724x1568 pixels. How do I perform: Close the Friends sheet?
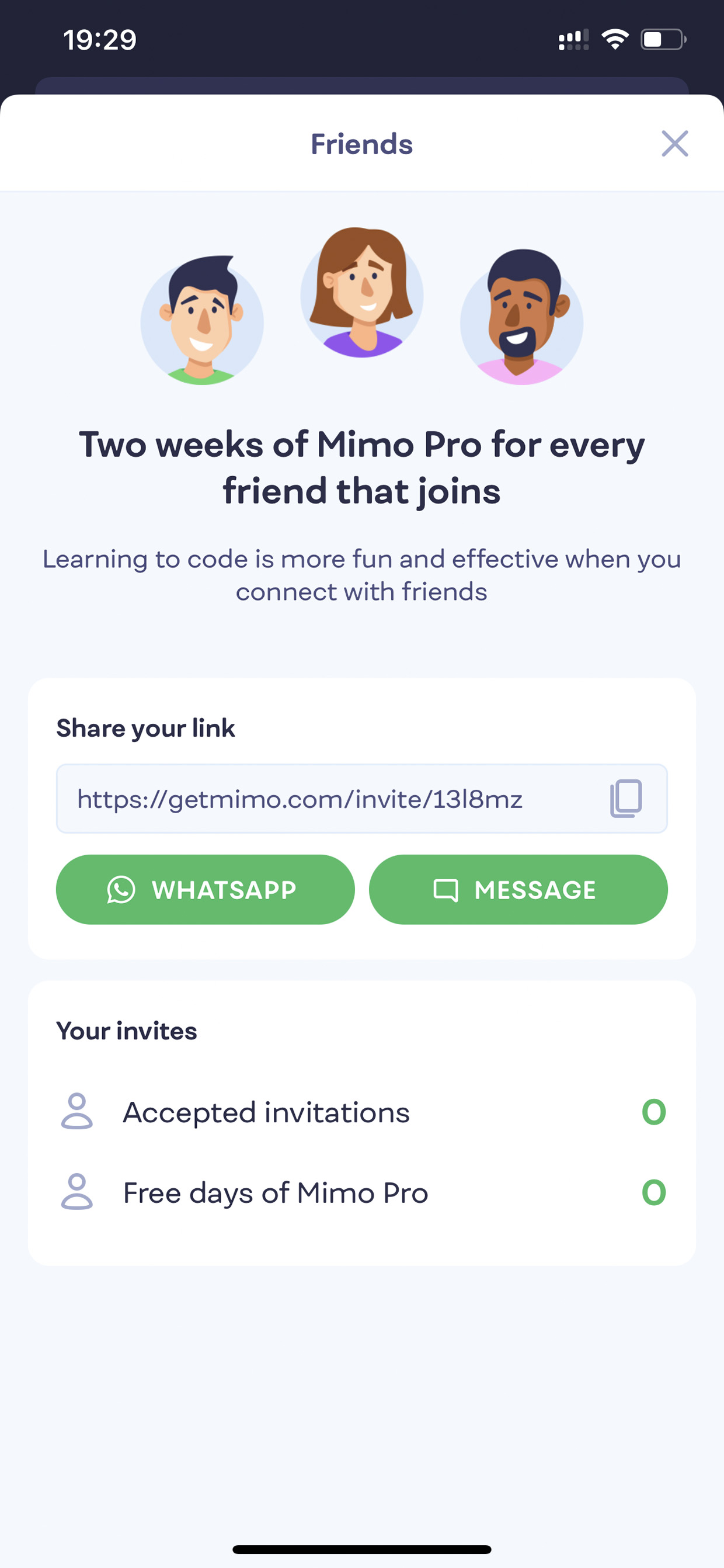(675, 144)
